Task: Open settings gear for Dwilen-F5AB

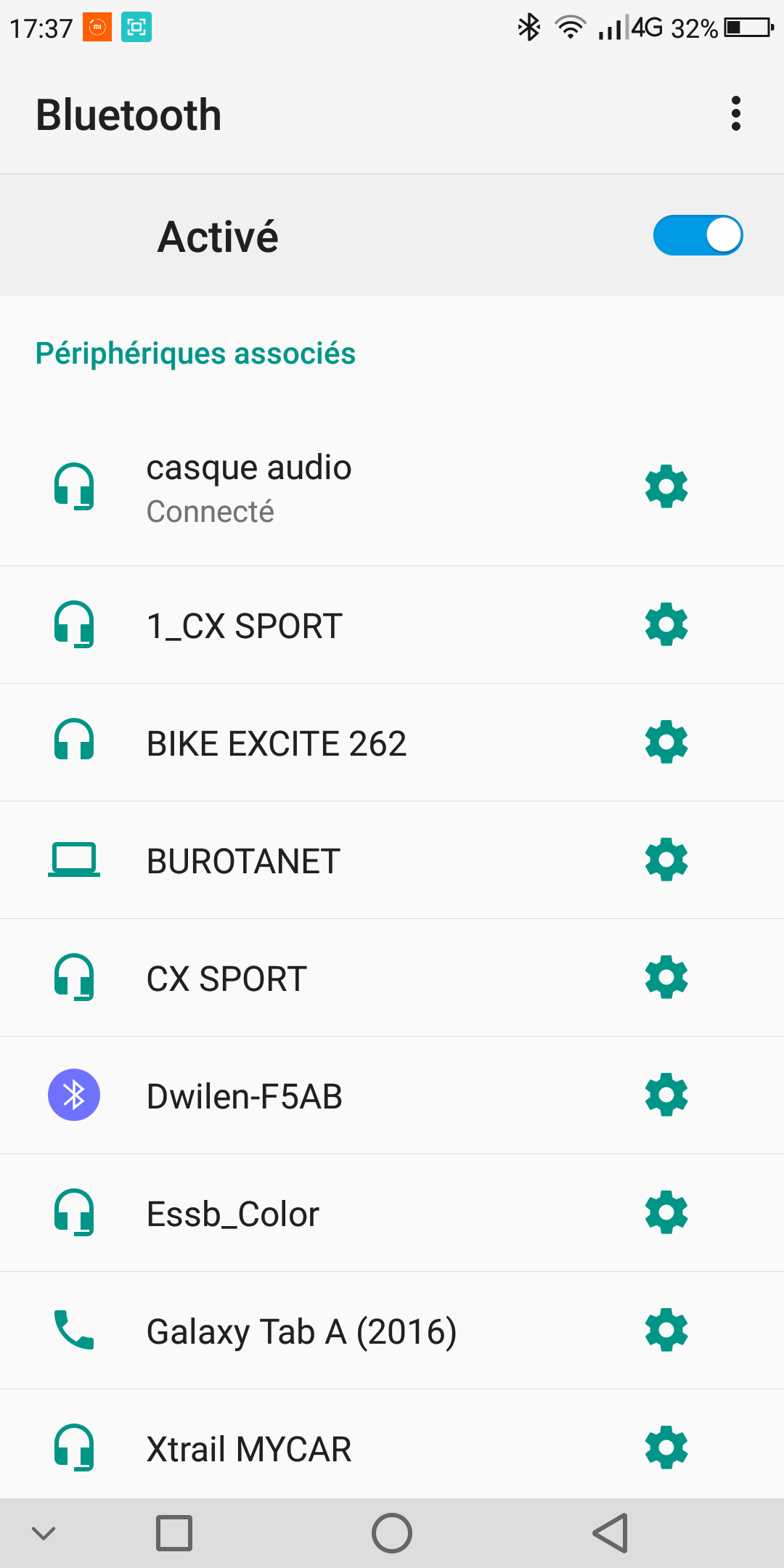Action: (x=666, y=1095)
